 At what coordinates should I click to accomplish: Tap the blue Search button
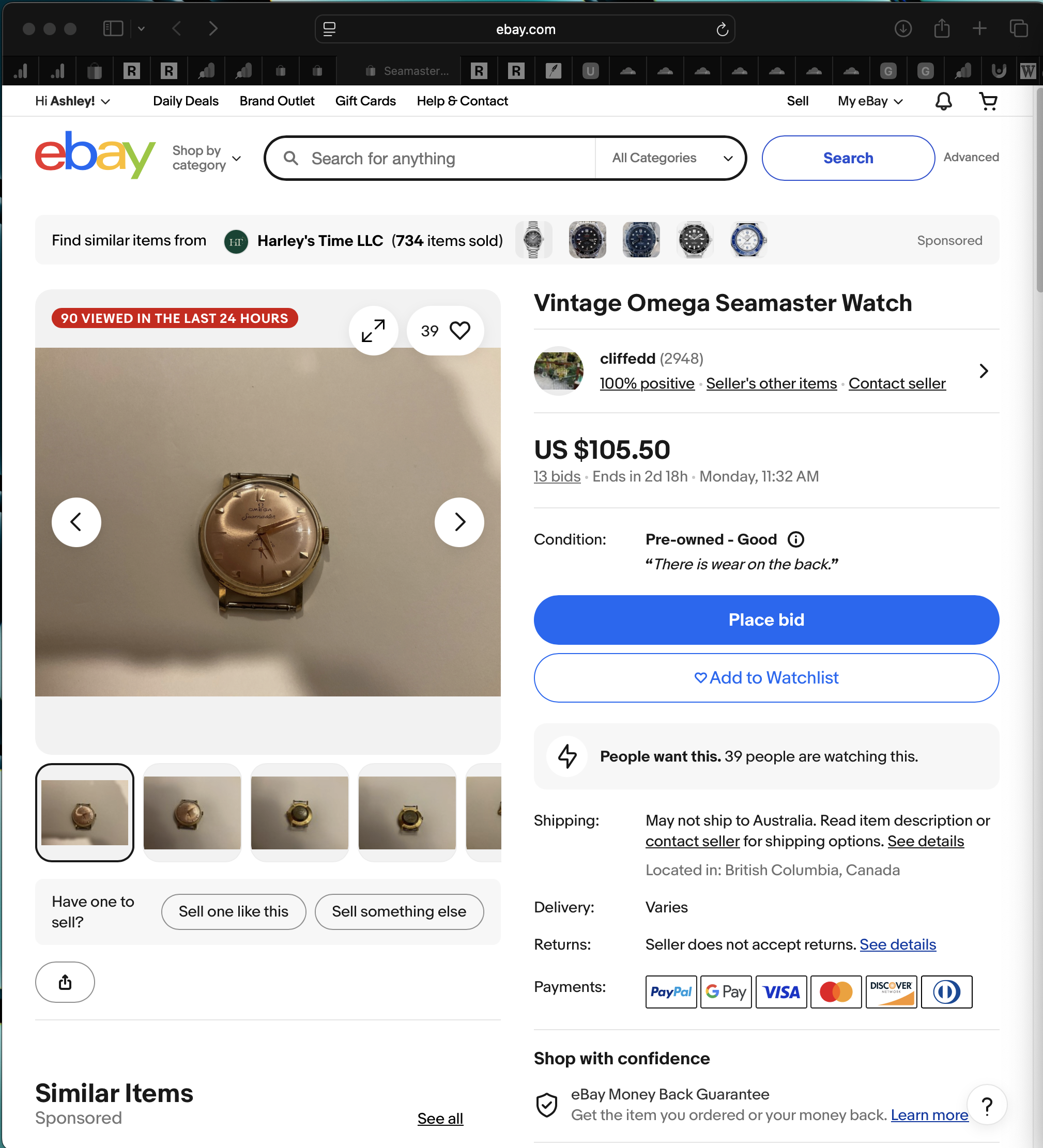pos(848,158)
